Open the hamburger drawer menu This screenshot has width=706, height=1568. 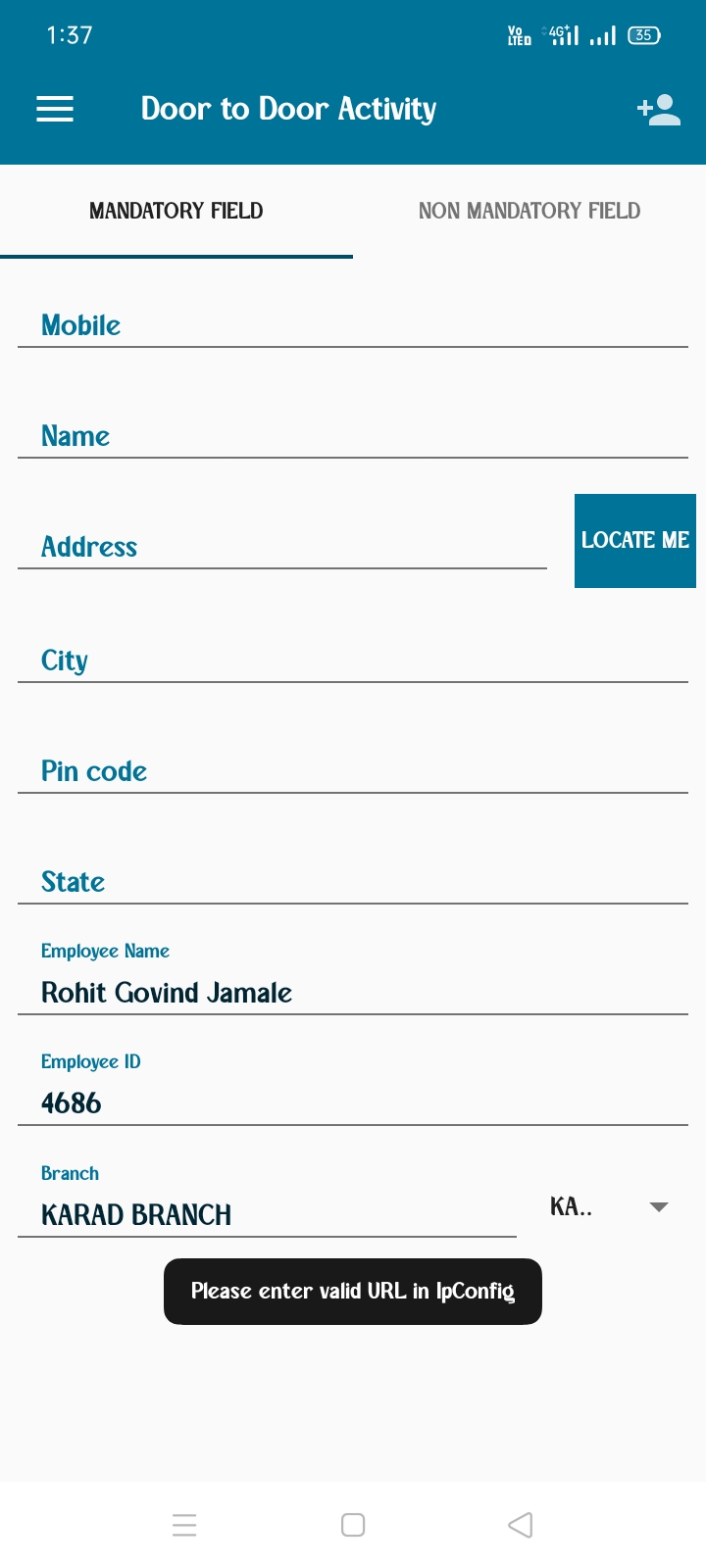55,109
